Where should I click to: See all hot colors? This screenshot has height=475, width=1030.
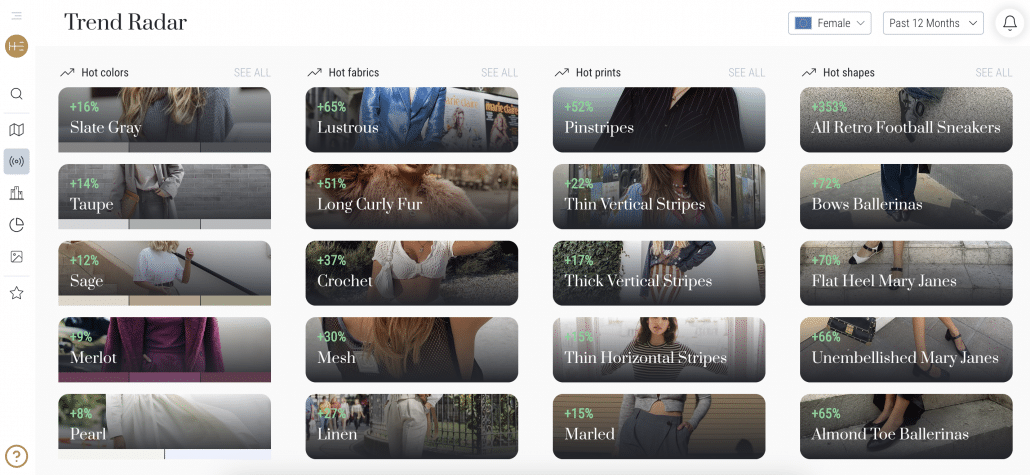pos(252,73)
